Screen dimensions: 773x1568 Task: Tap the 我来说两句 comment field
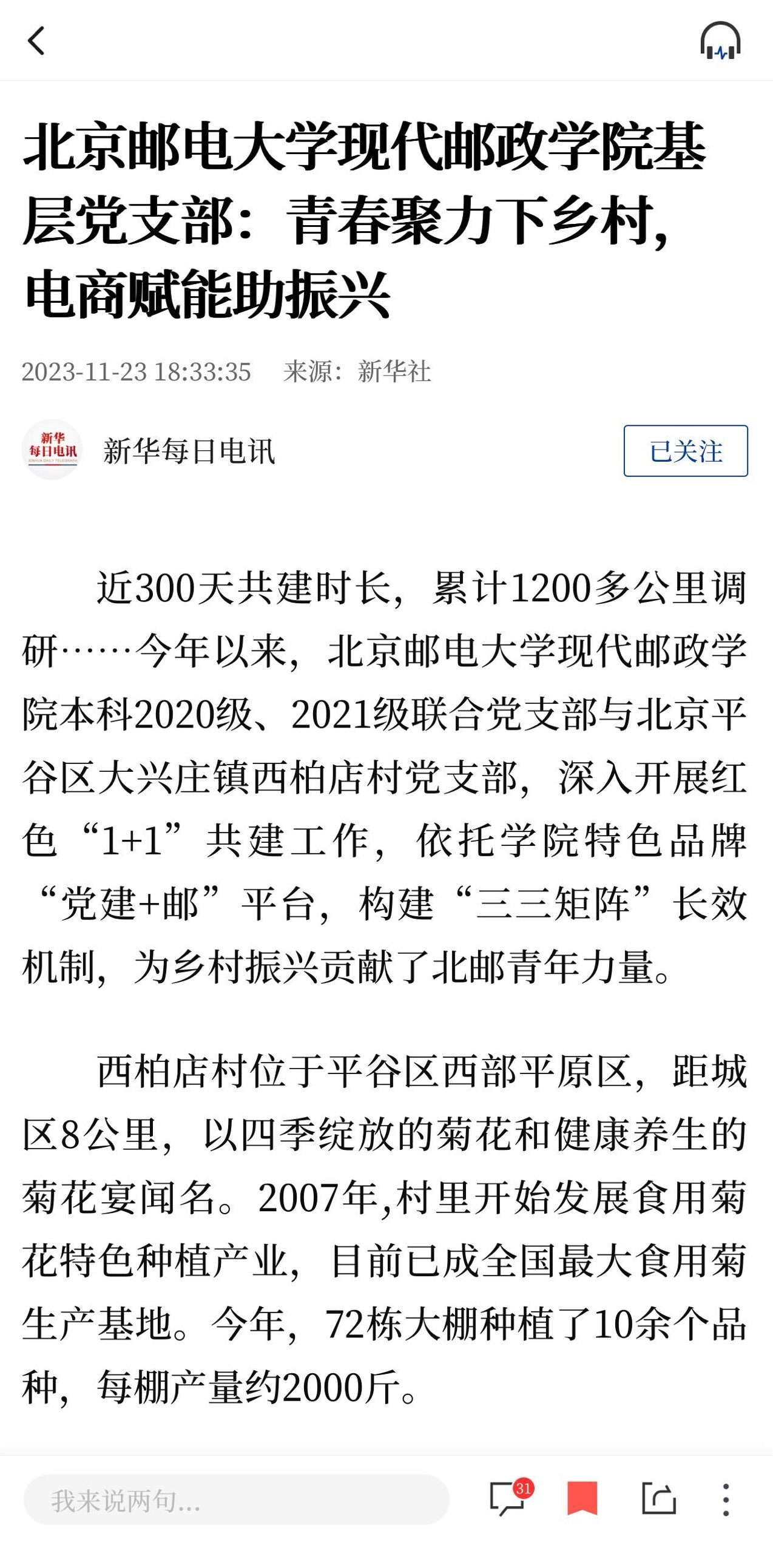tap(236, 1499)
